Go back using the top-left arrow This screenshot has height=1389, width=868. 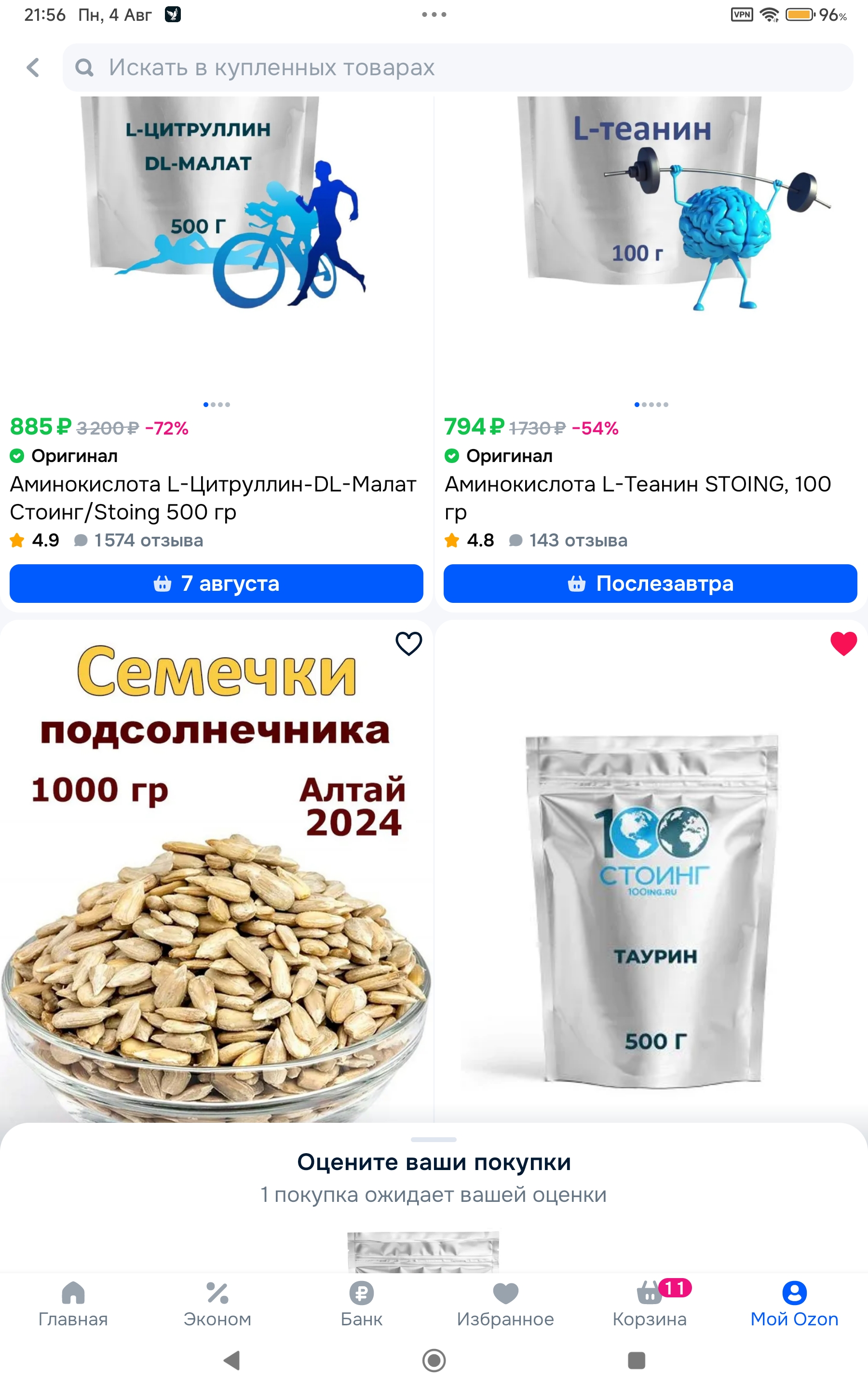click(x=33, y=68)
